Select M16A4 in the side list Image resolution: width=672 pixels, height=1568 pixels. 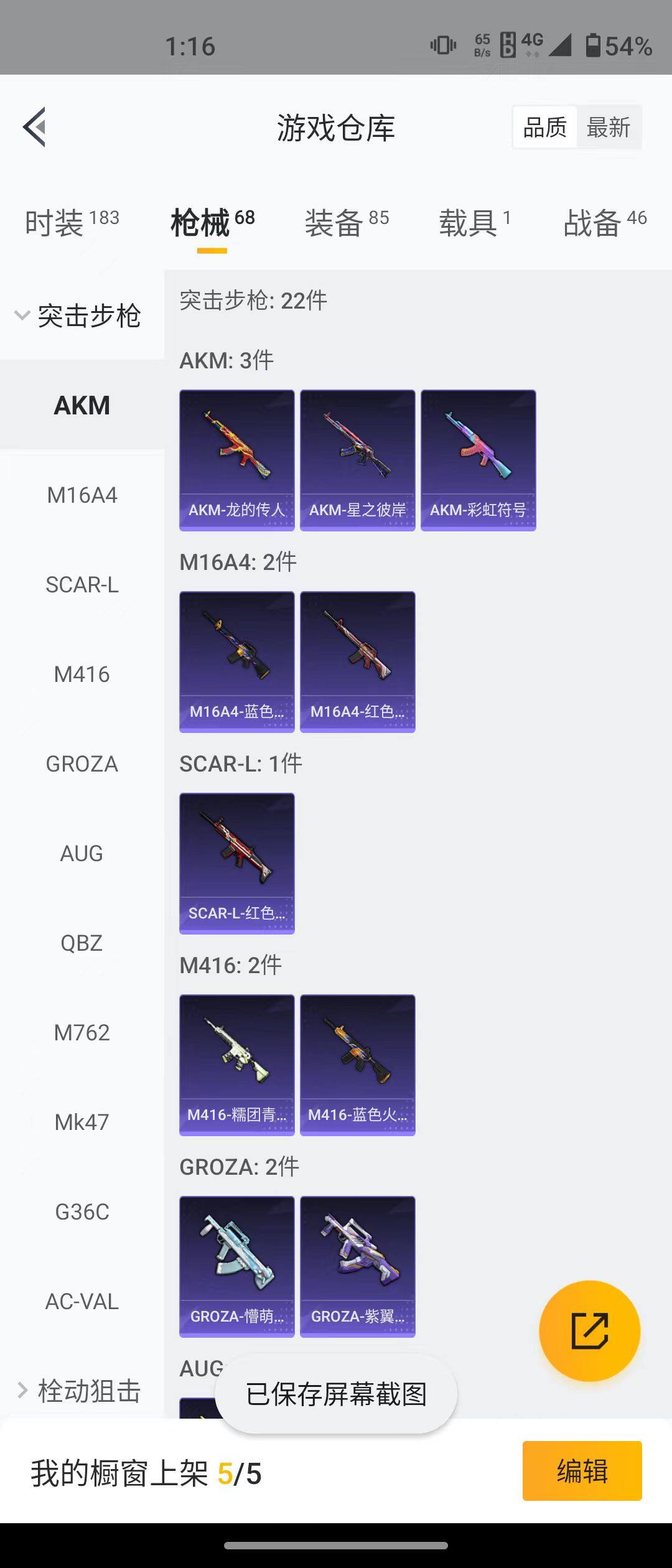point(82,495)
